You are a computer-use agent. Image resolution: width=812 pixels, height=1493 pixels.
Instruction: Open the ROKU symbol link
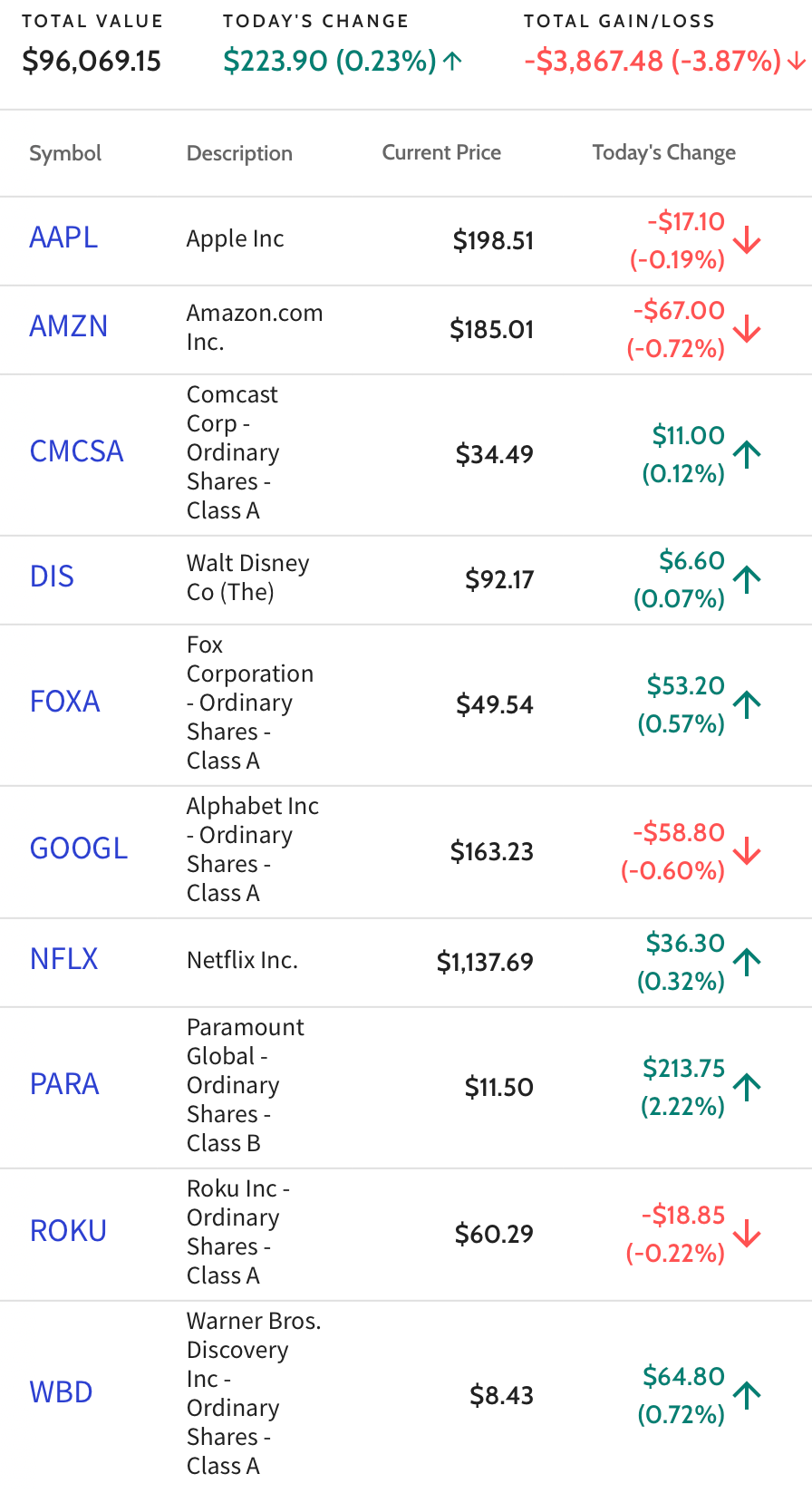[69, 1231]
